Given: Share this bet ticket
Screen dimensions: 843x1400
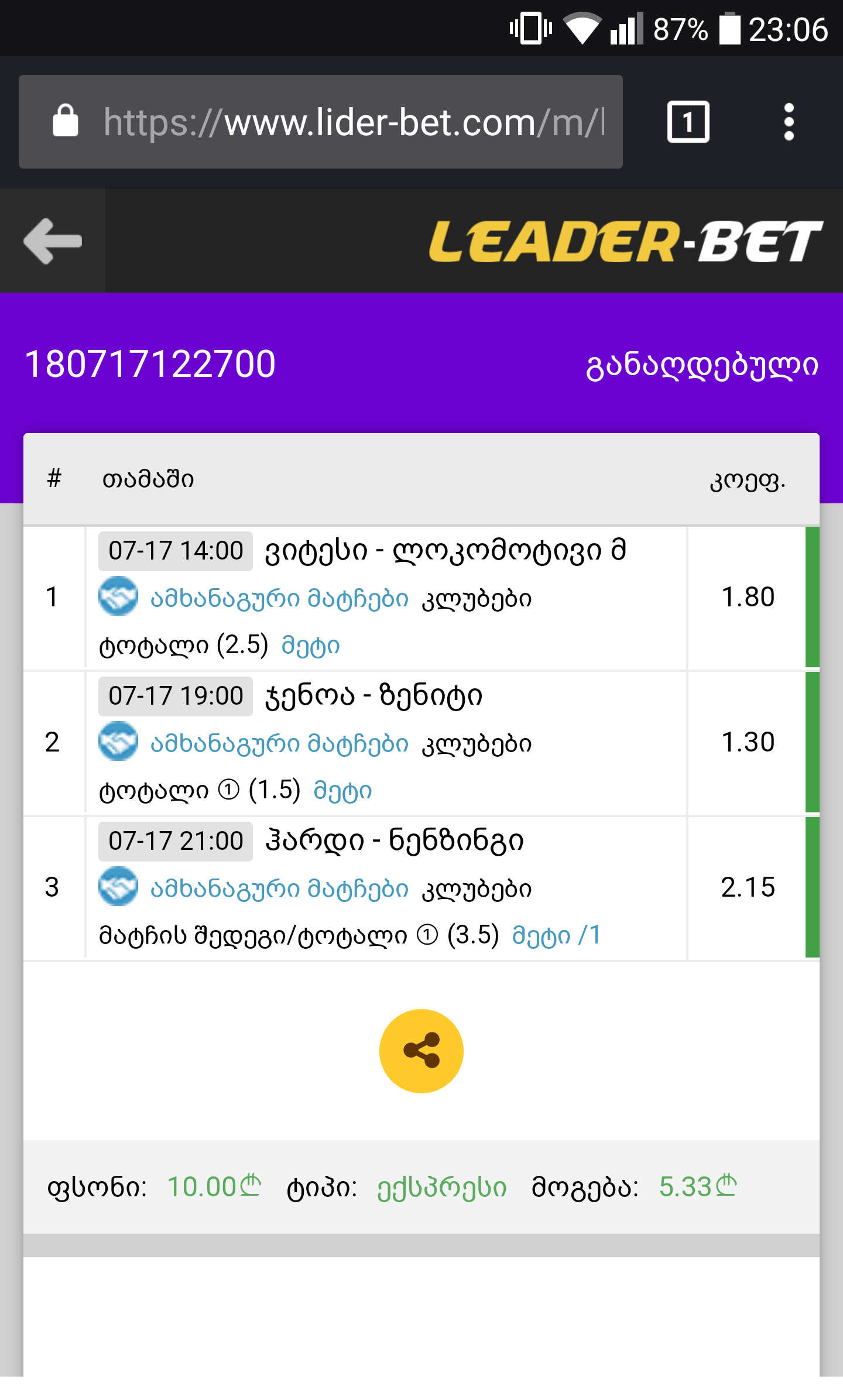Looking at the screenshot, I should click(x=421, y=1051).
